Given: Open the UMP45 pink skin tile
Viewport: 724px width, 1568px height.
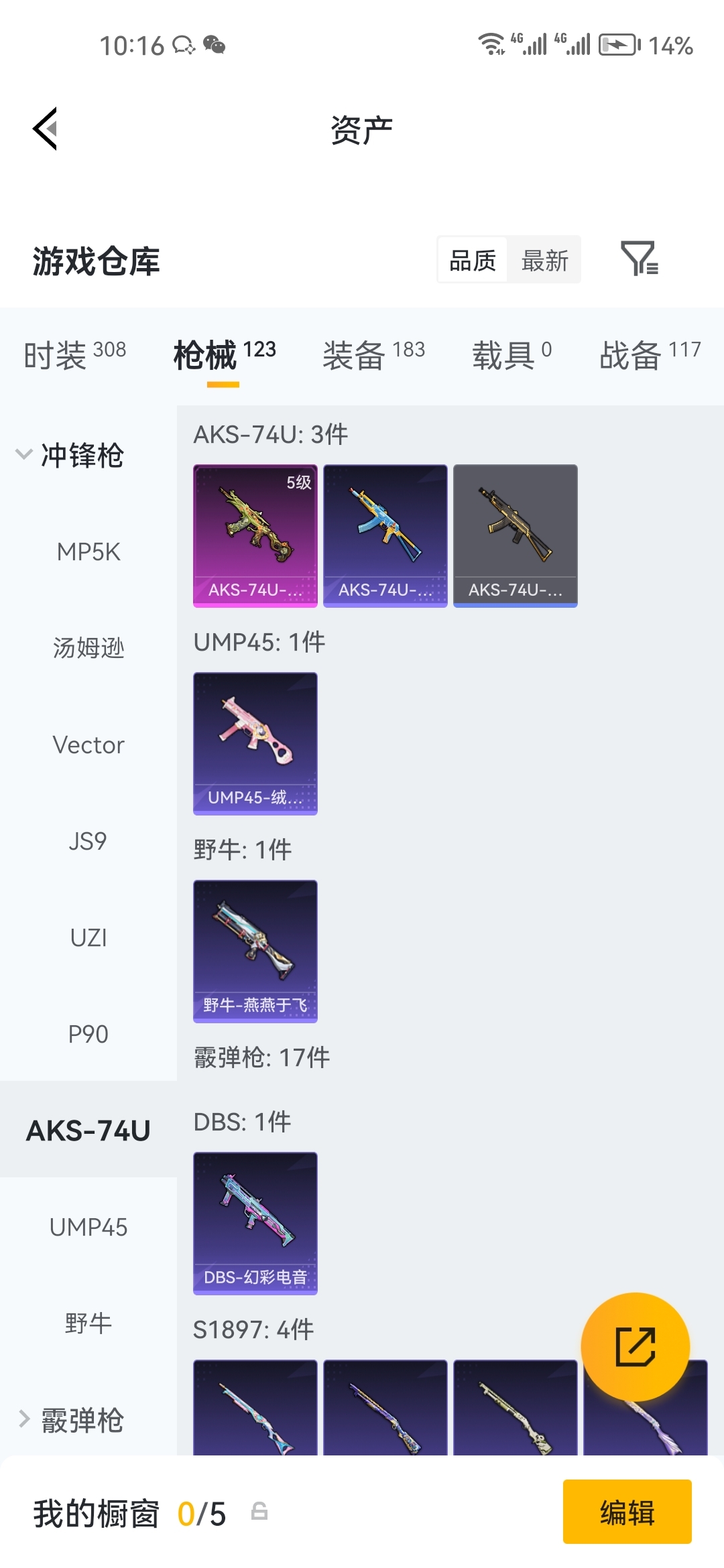Looking at the screenshot, I should tap(255, 743).
